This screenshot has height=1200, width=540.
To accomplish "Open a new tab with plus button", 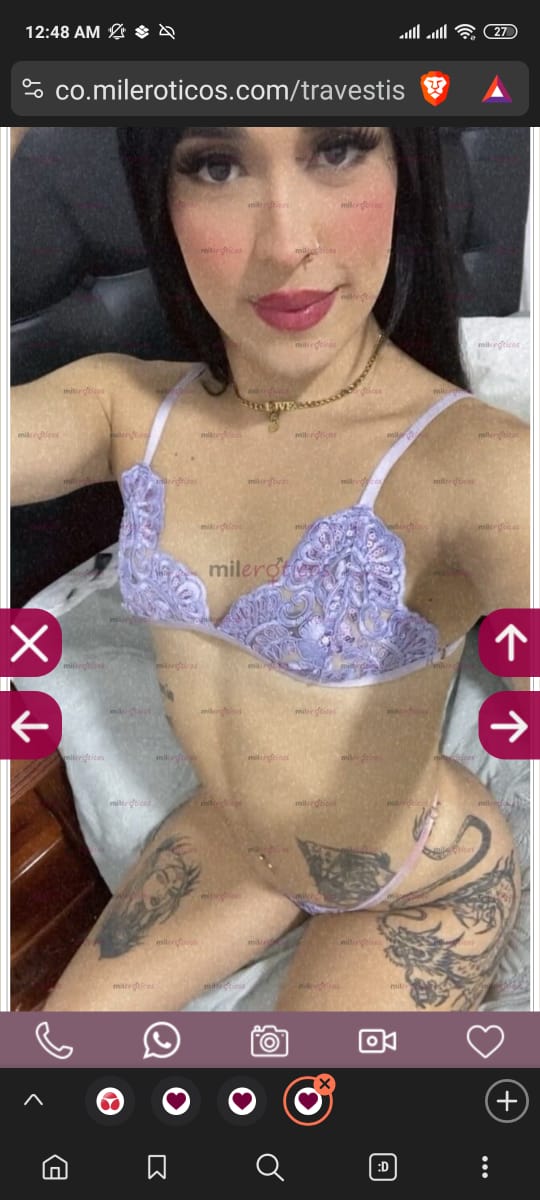I will (x=506, y=1102).
